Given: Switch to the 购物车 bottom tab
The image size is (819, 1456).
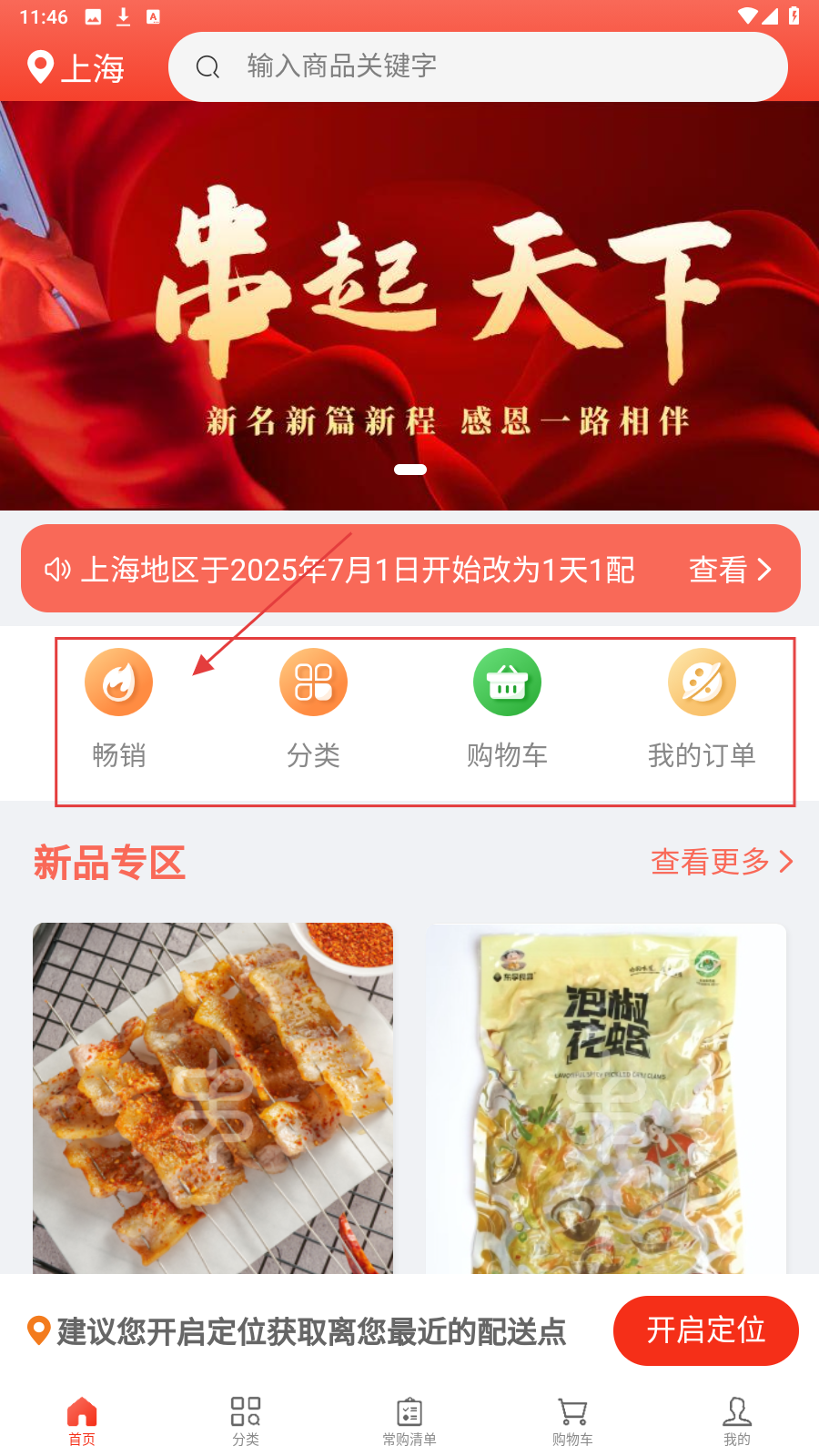Looking at the screenshot, I should pos(572,1421).
